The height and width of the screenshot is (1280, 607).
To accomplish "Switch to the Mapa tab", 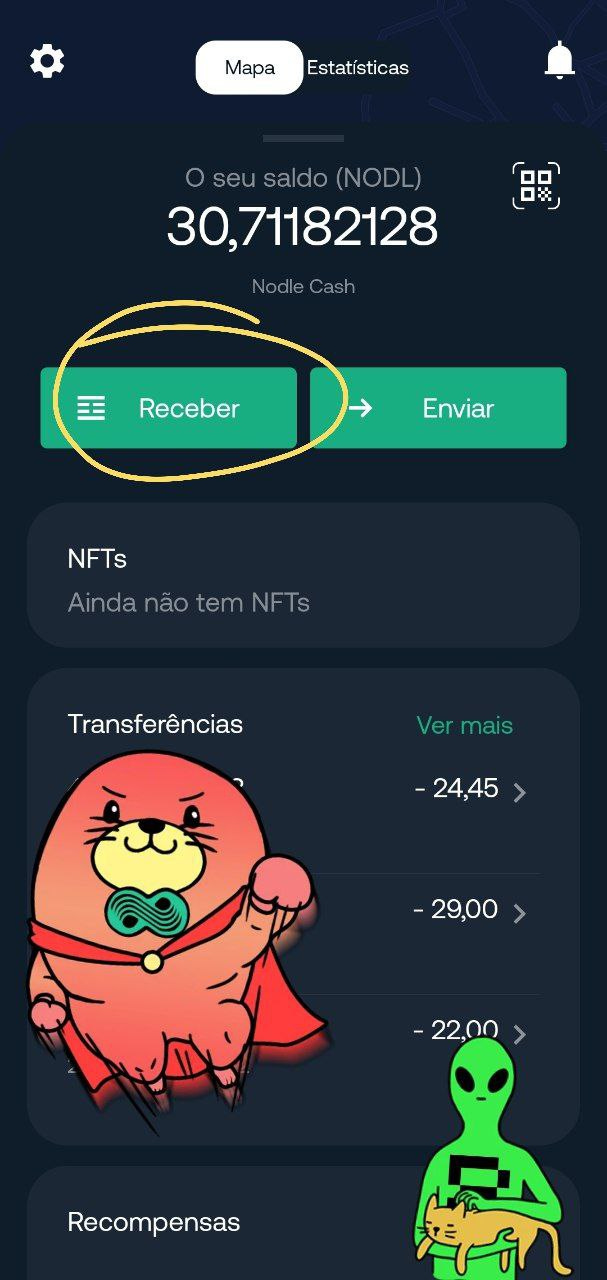I will pos(249,68).
